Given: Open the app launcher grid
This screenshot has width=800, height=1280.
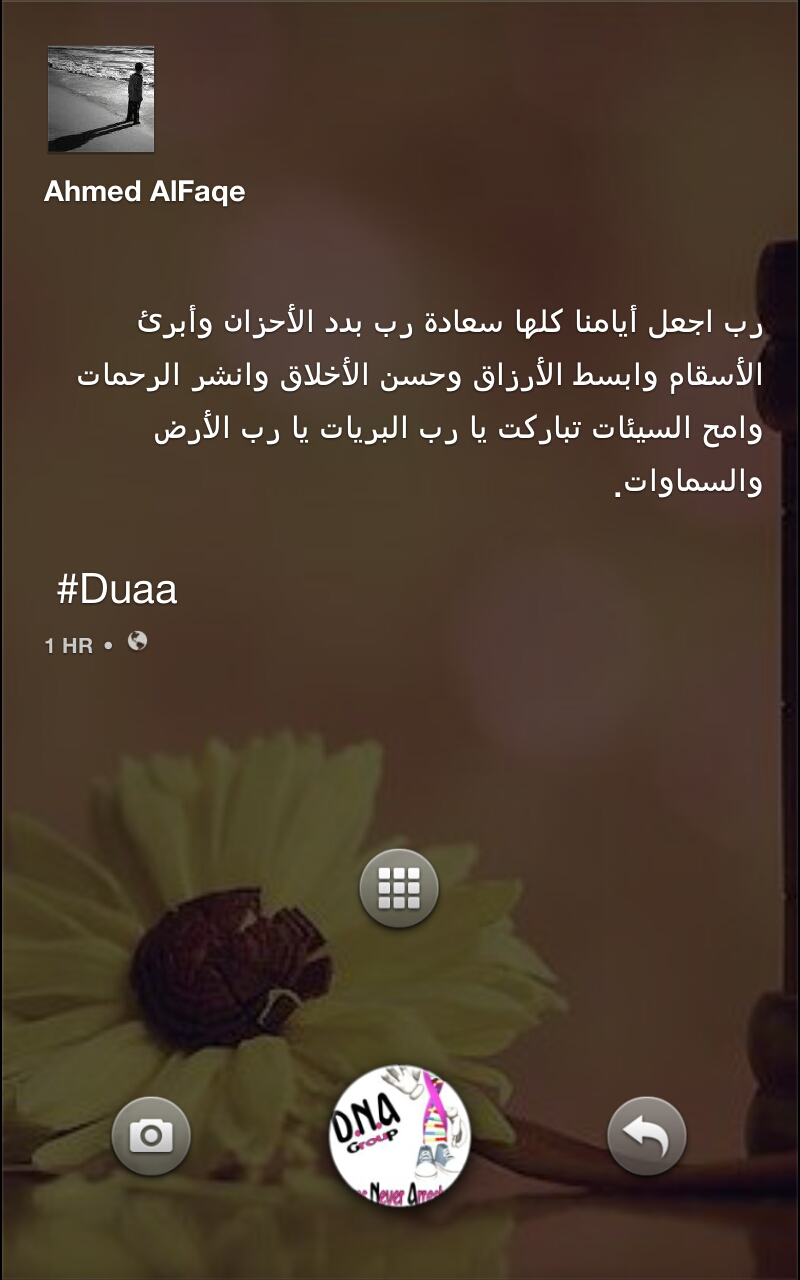Looking at the screenshot, I should pos(399,888).
